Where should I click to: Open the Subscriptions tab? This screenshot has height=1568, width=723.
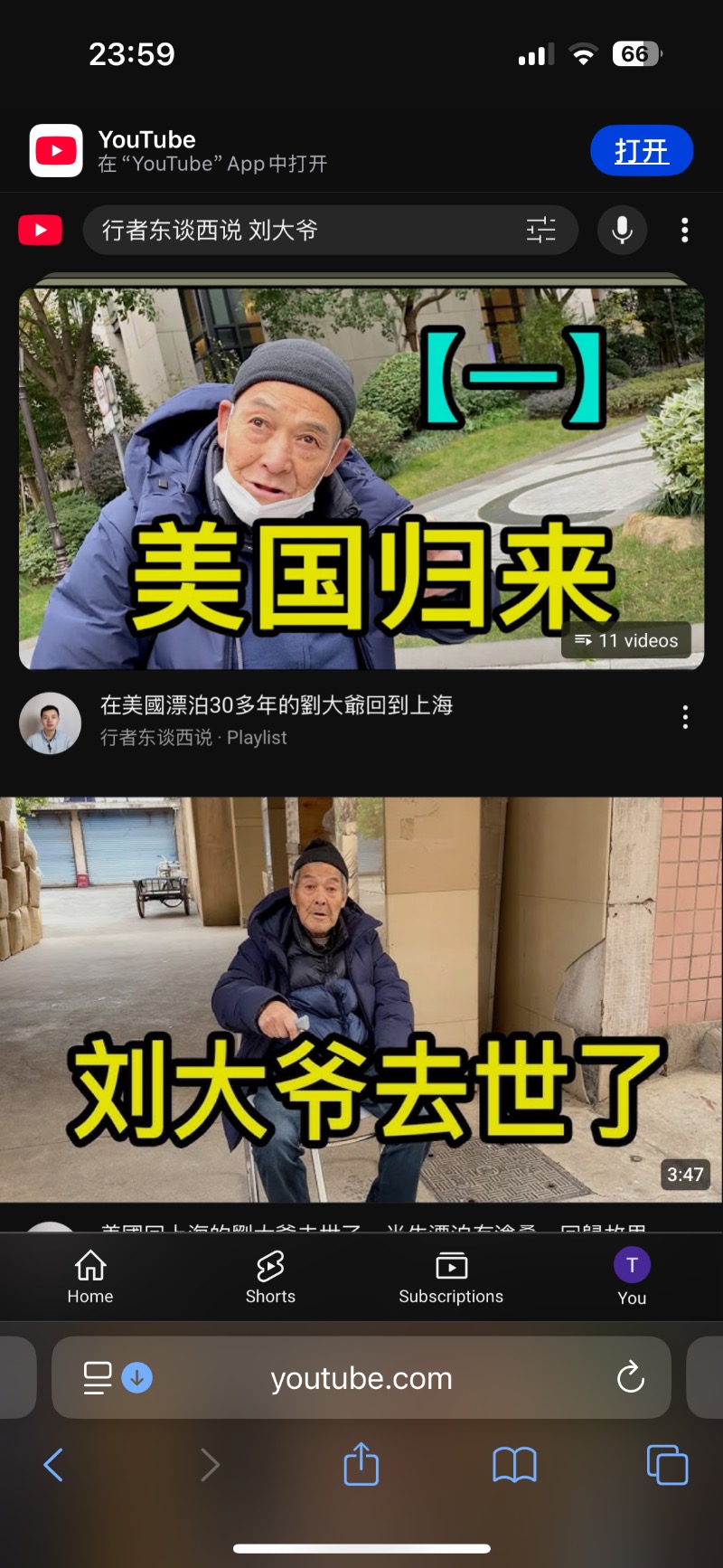451,1276
